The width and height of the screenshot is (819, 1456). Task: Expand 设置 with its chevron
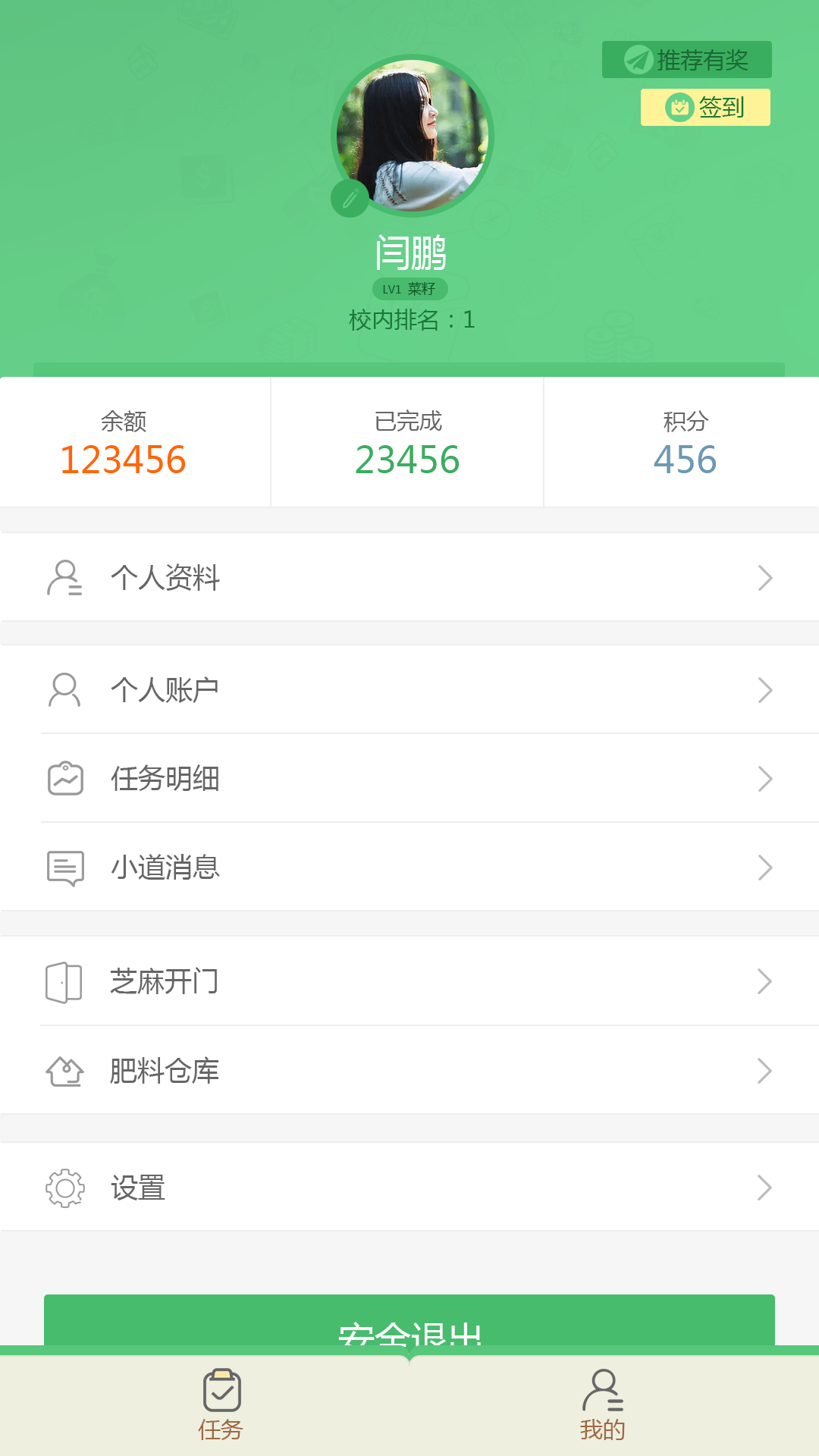coord(764,1188)
